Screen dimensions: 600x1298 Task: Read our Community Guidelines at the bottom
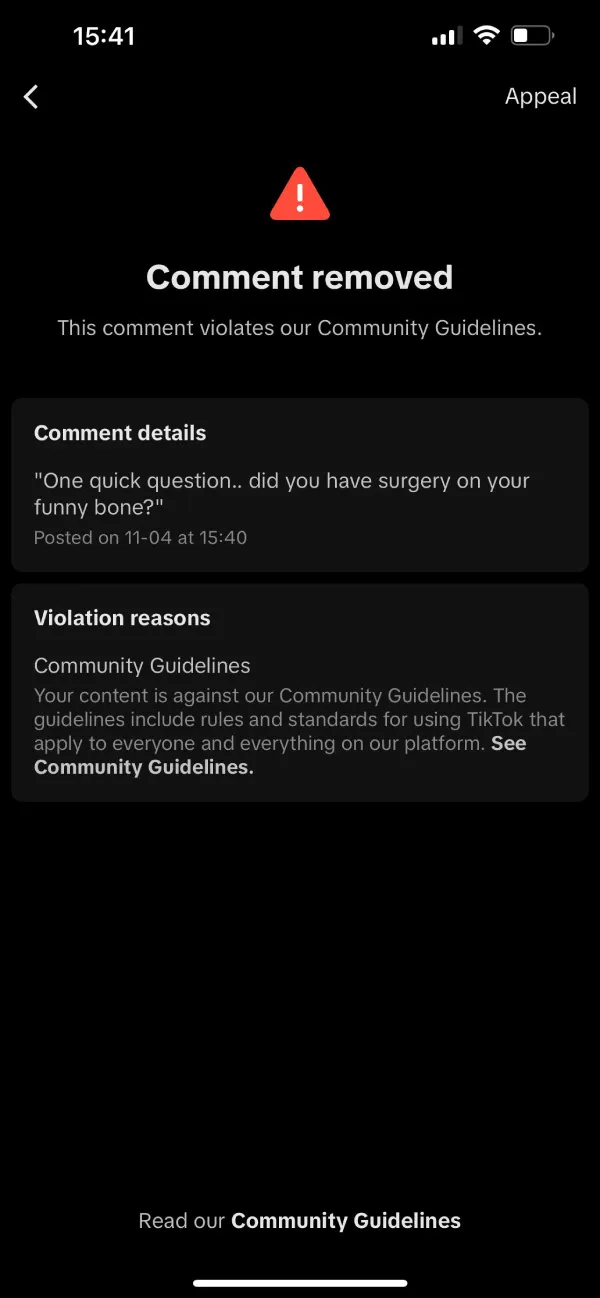point(345,1220)
